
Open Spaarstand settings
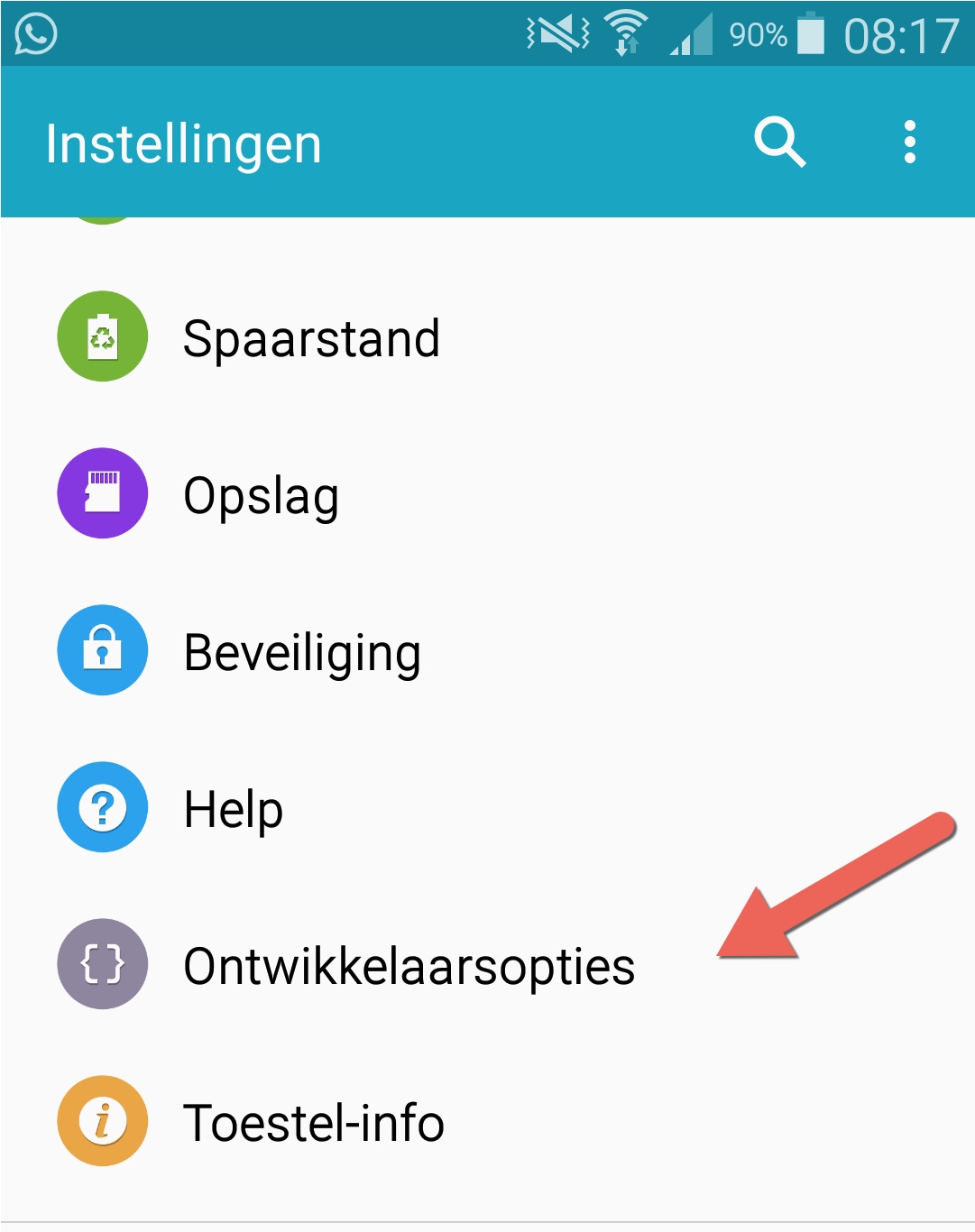(311, 338)
